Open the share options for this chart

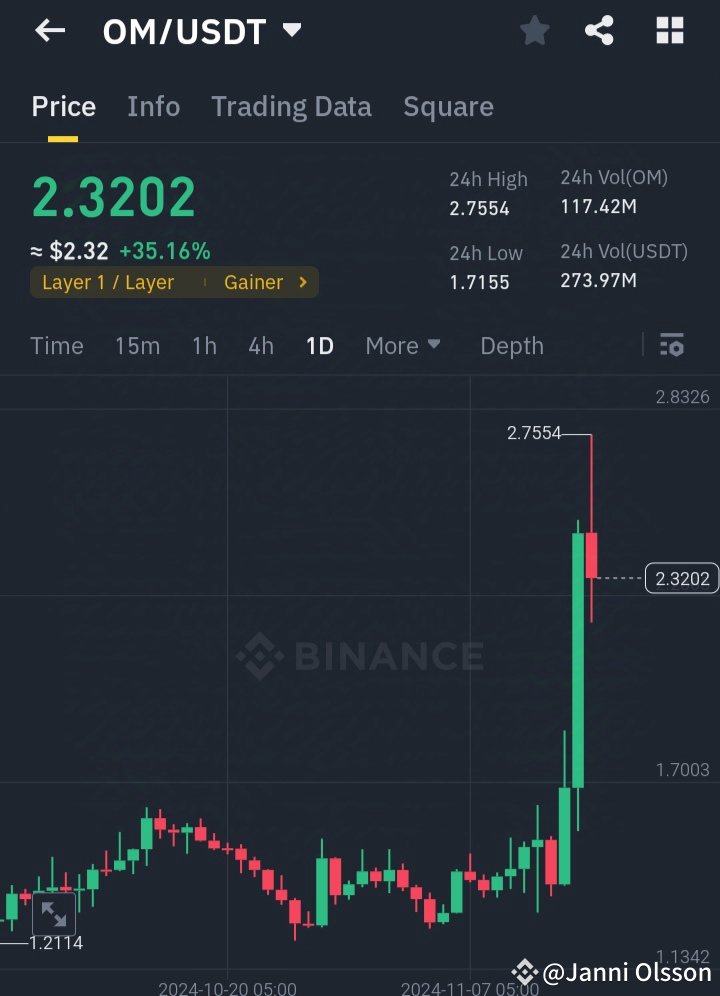pos(599,30)
